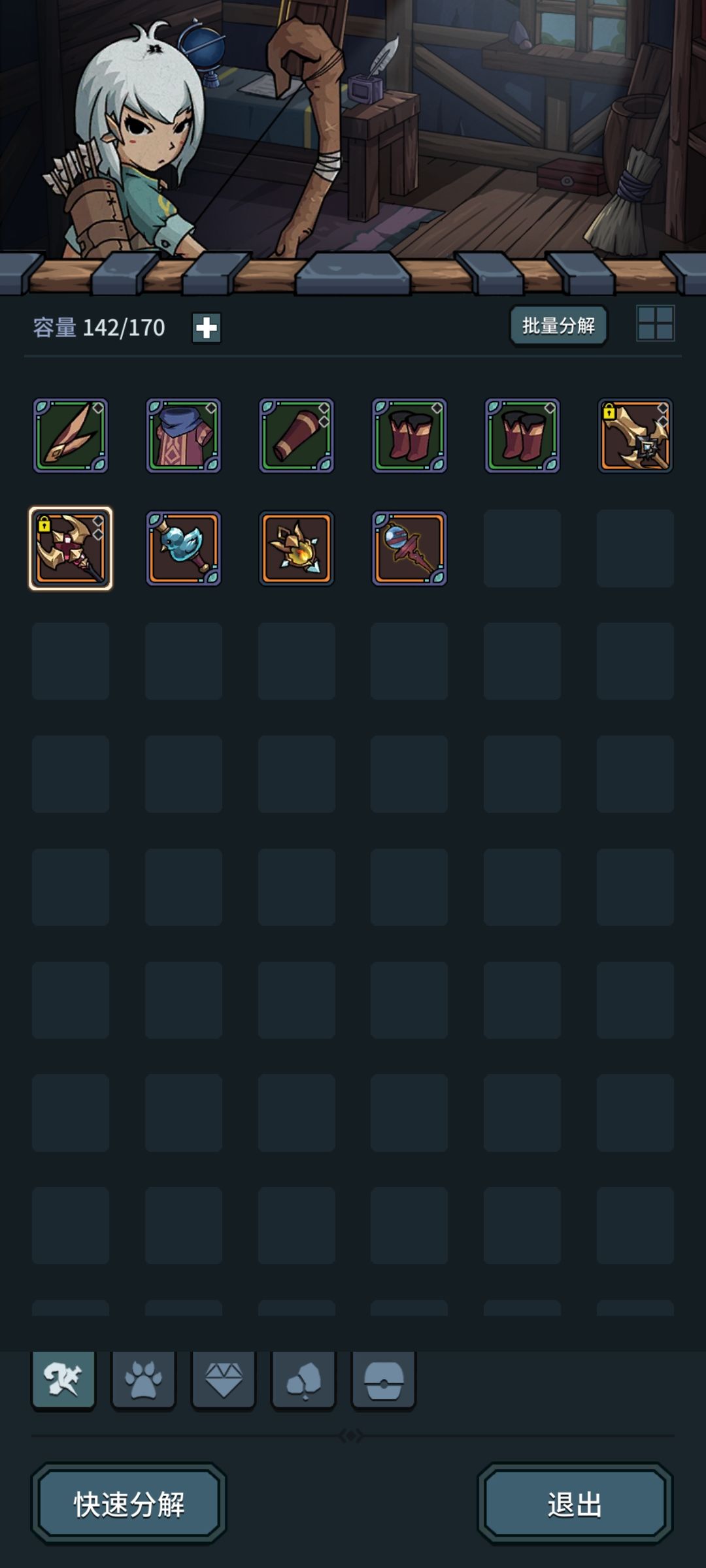The width and height of the screenshot is (706, 1568).
Task: Switch to the chest category tab
Action: 384,1380
